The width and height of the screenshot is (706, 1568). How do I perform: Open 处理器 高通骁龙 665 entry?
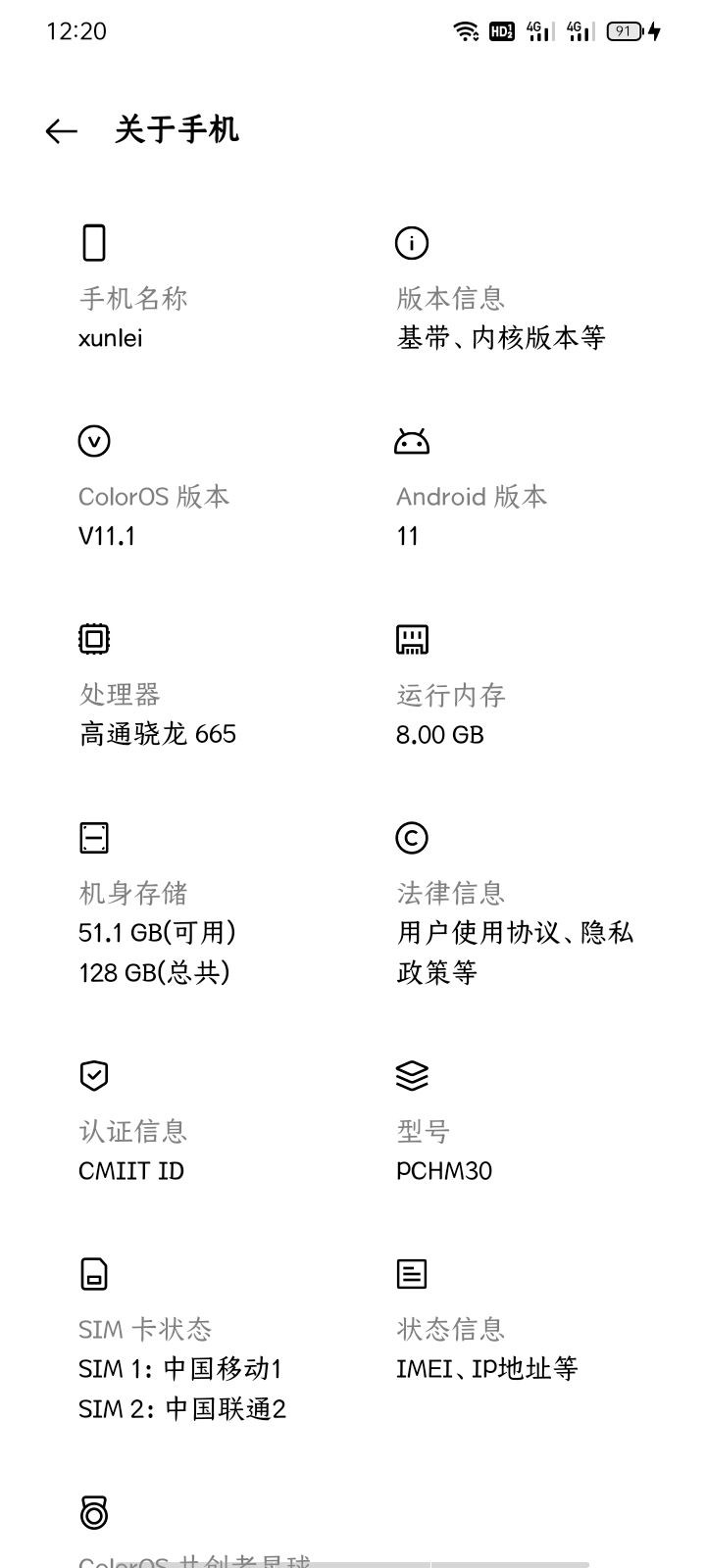pyautogui.click(x=194, y=684)
